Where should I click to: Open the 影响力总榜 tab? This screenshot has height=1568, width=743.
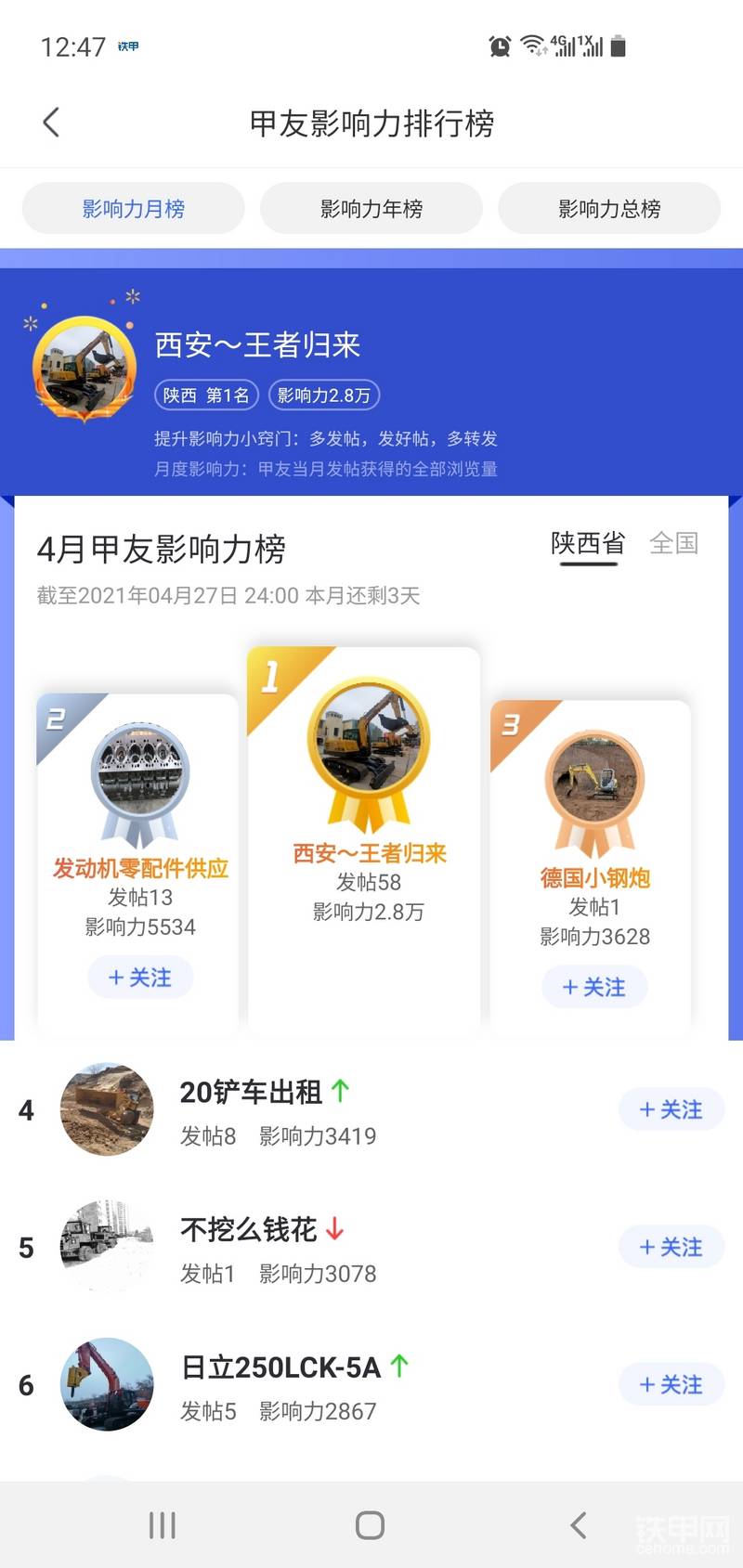coord(609,209)
